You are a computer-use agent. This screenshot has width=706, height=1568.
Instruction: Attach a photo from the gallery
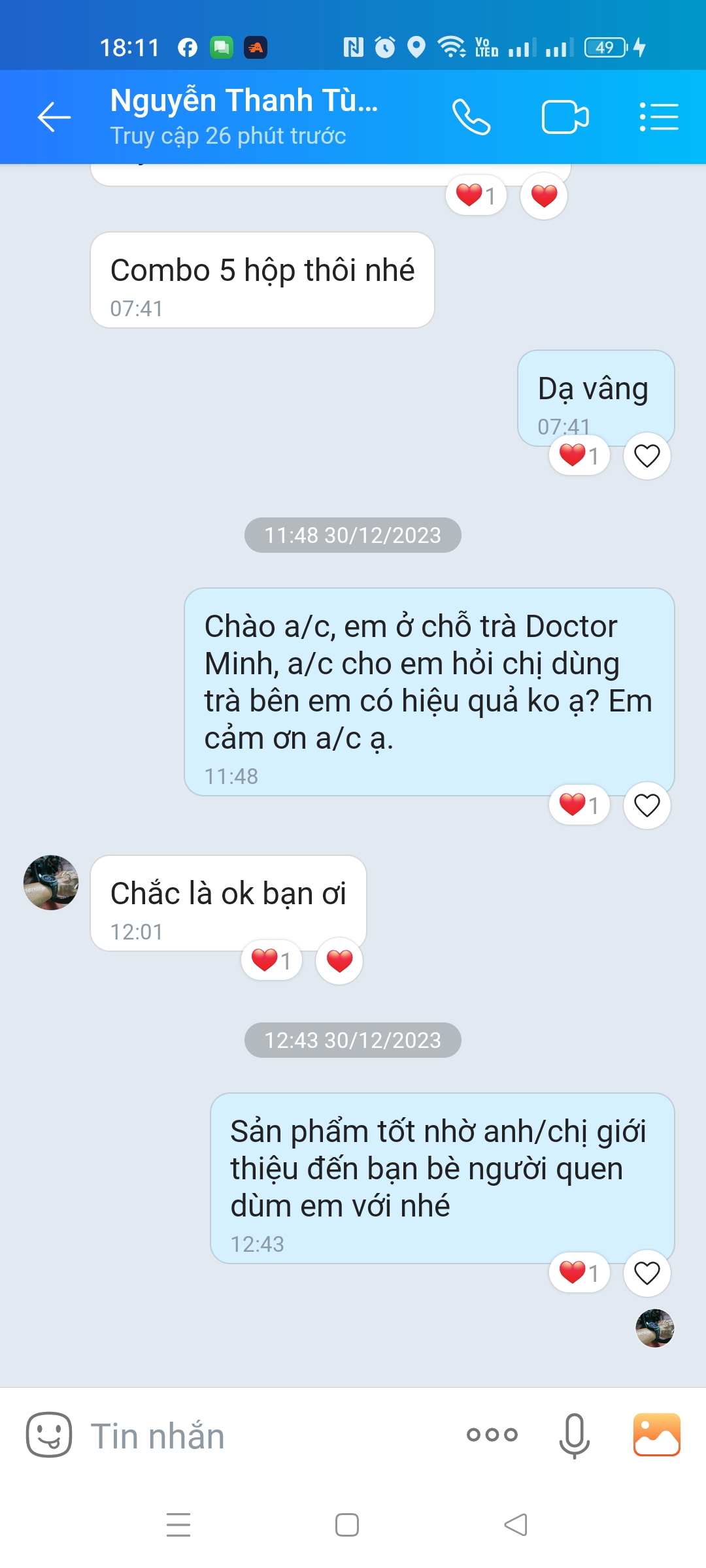point(656,1435)
